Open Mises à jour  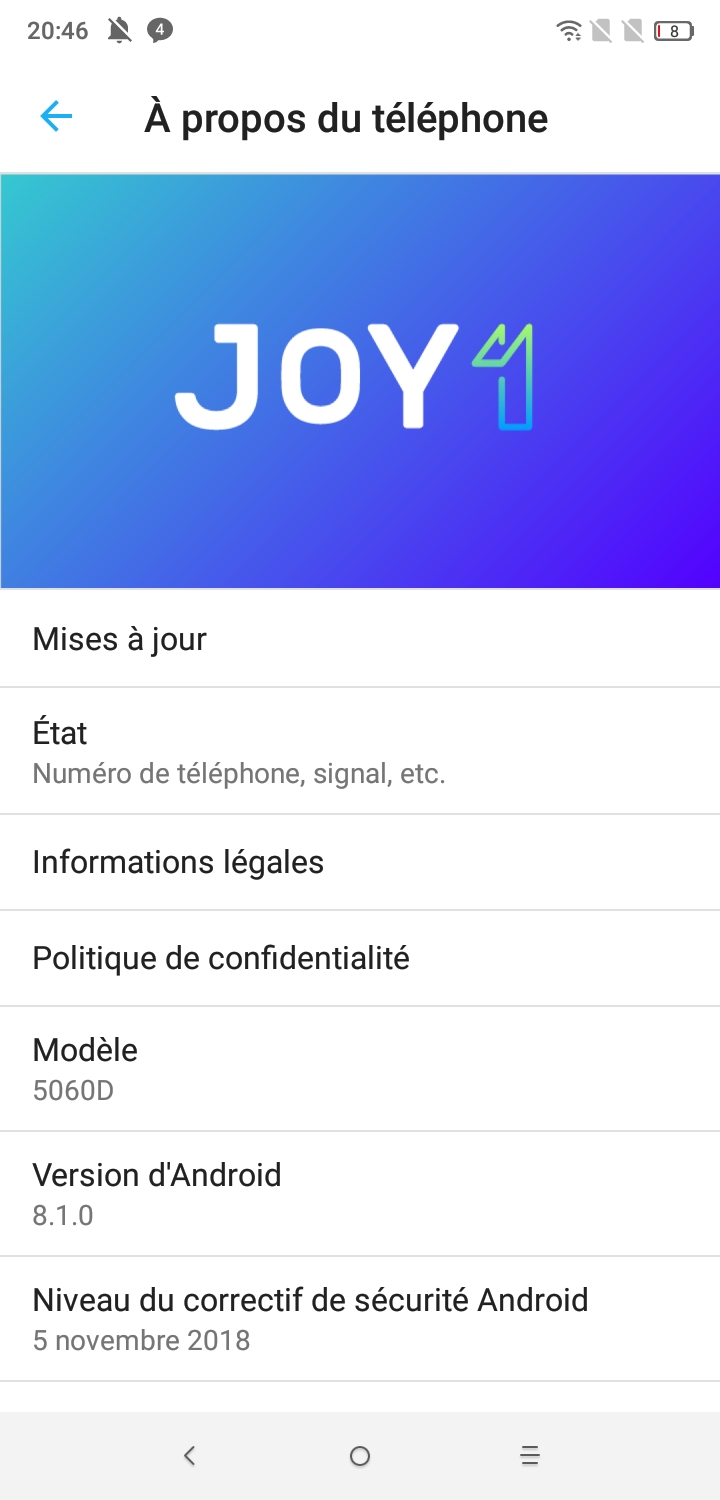coord(360,639)
